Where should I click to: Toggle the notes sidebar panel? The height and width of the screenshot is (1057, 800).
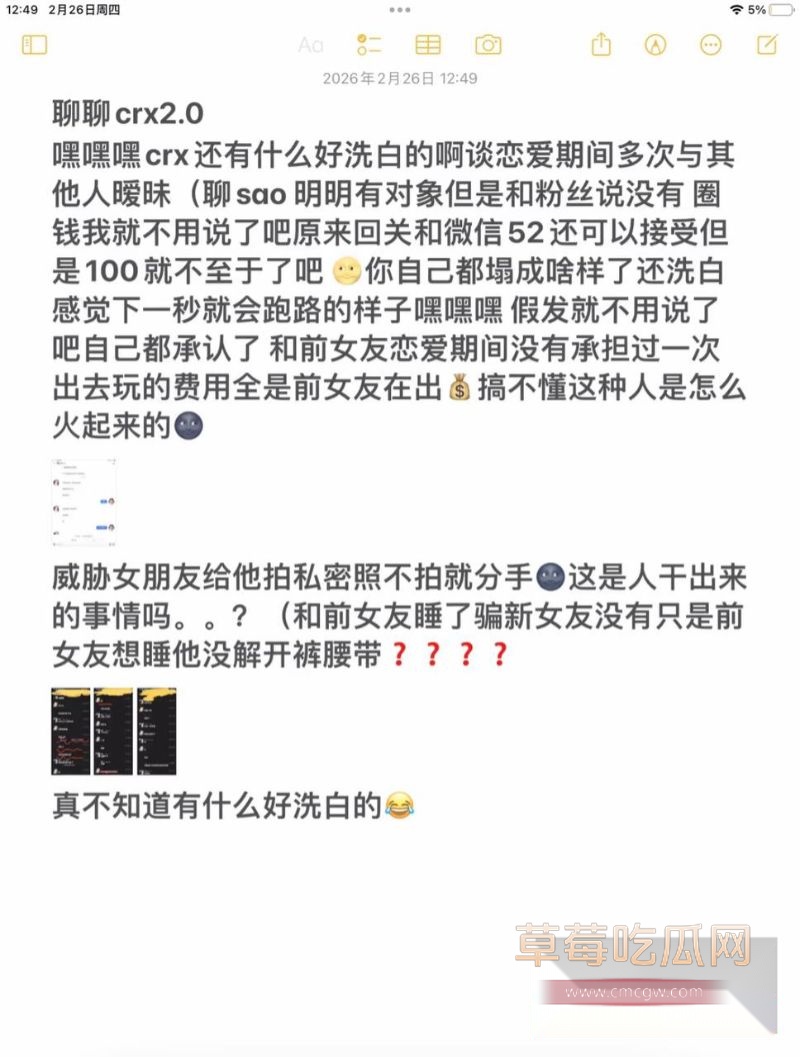36,45
